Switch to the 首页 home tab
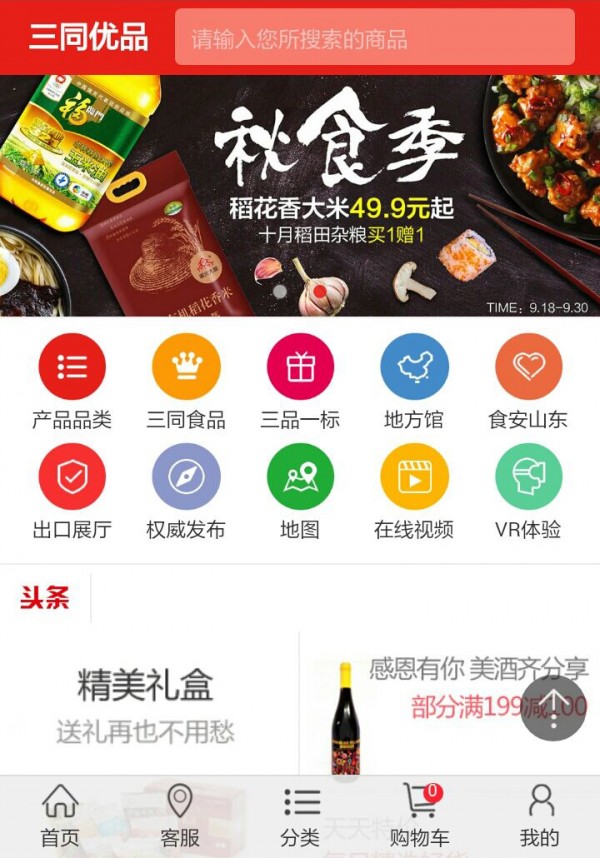Image resolution: width=600 pixels, height=858 pixels. pyautogui.click(x=60, y=816)
